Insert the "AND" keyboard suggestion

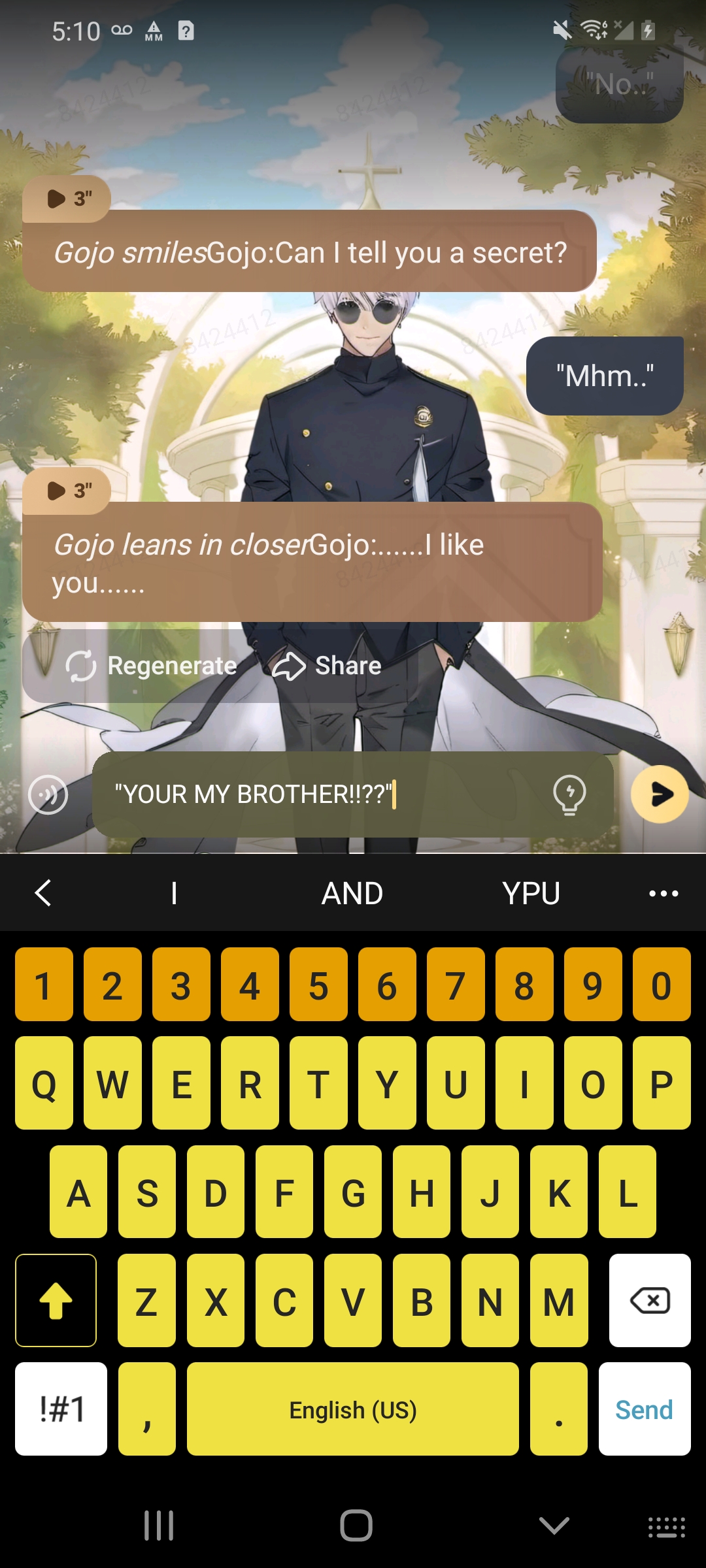pos(352,893)
